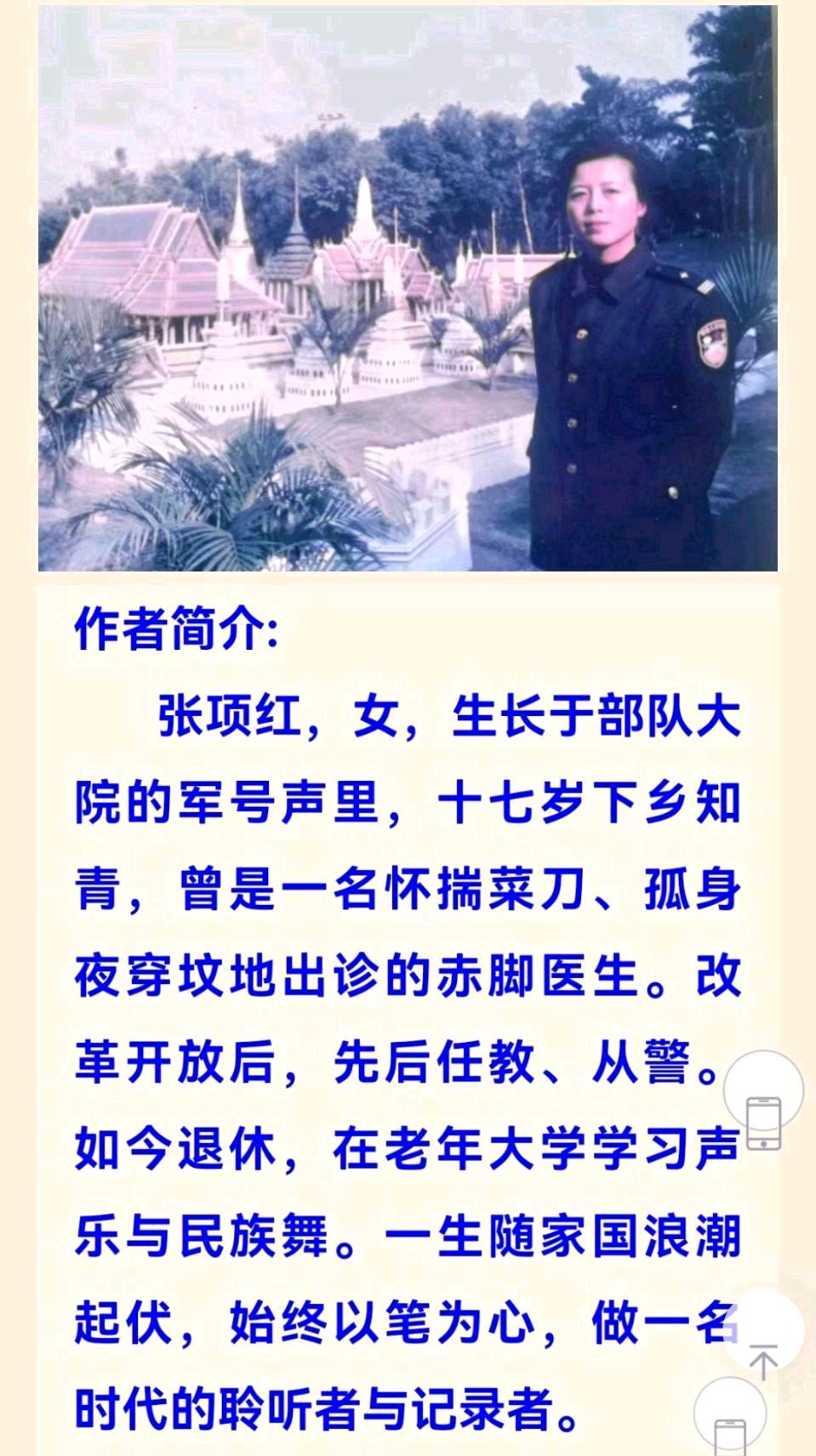Image resolution: width=816 pixels, height=1456 pixels.
Task: Open the author's photo in uniform
Action: 408,289
